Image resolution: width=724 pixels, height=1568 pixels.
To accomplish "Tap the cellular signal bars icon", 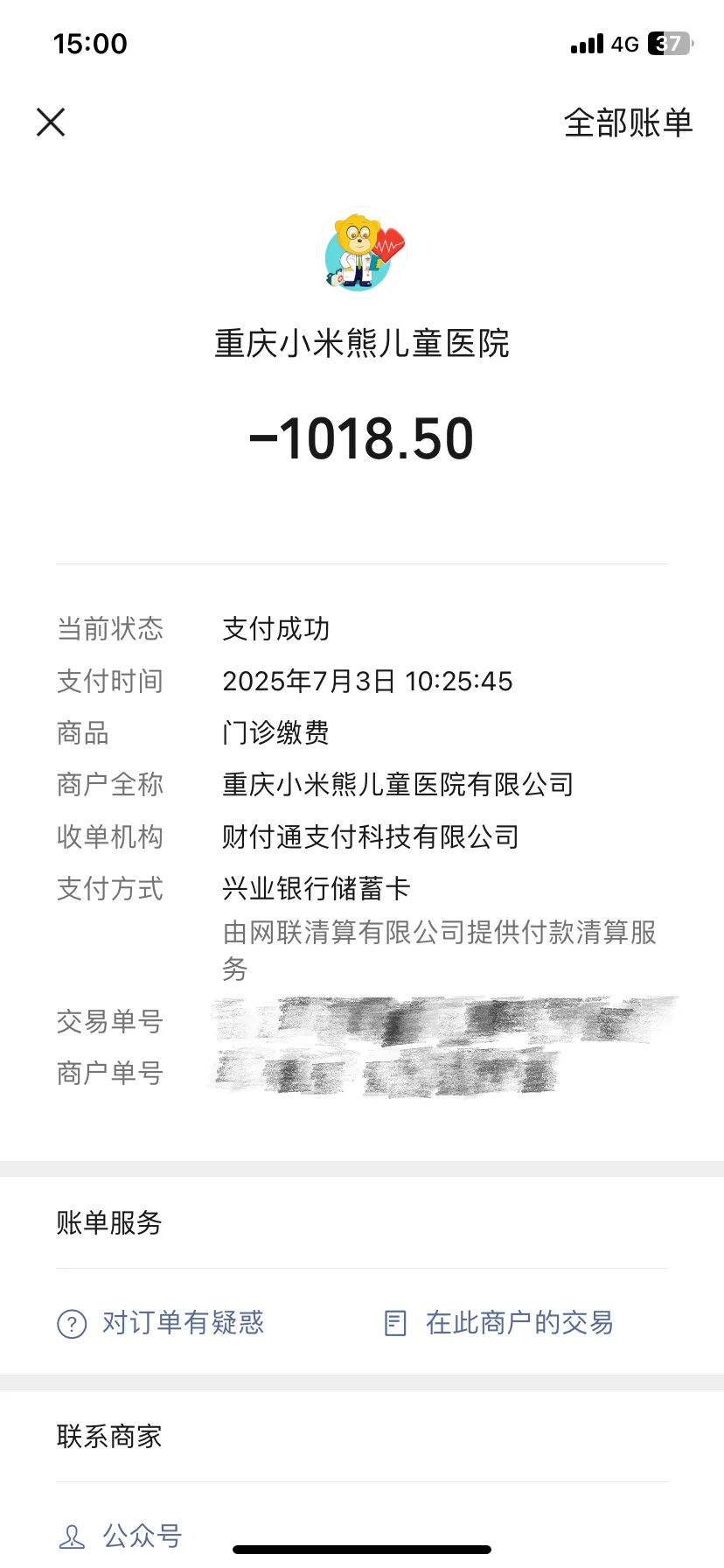I will [585, 42].
